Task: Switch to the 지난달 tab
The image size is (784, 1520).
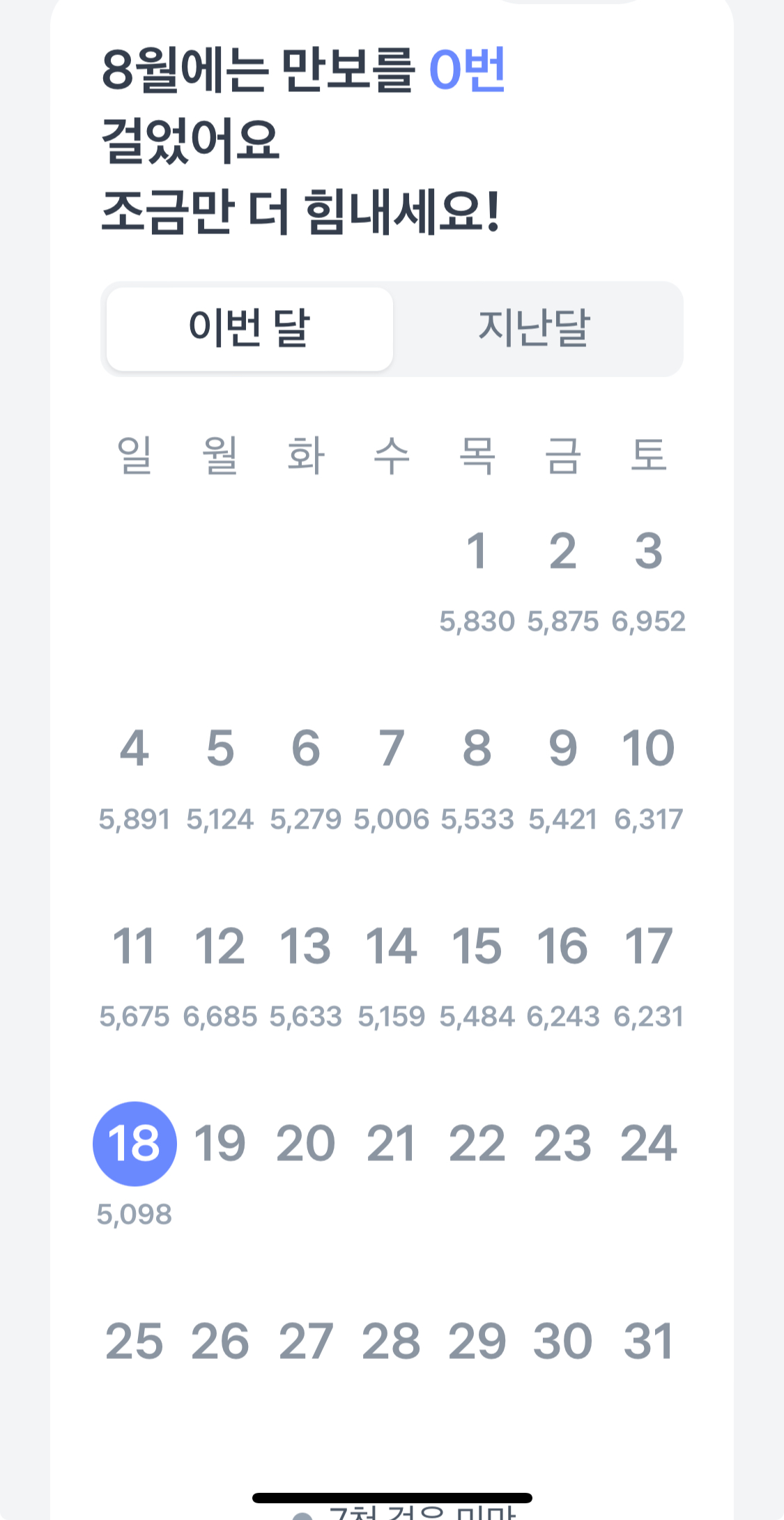Action: point(535,328)
